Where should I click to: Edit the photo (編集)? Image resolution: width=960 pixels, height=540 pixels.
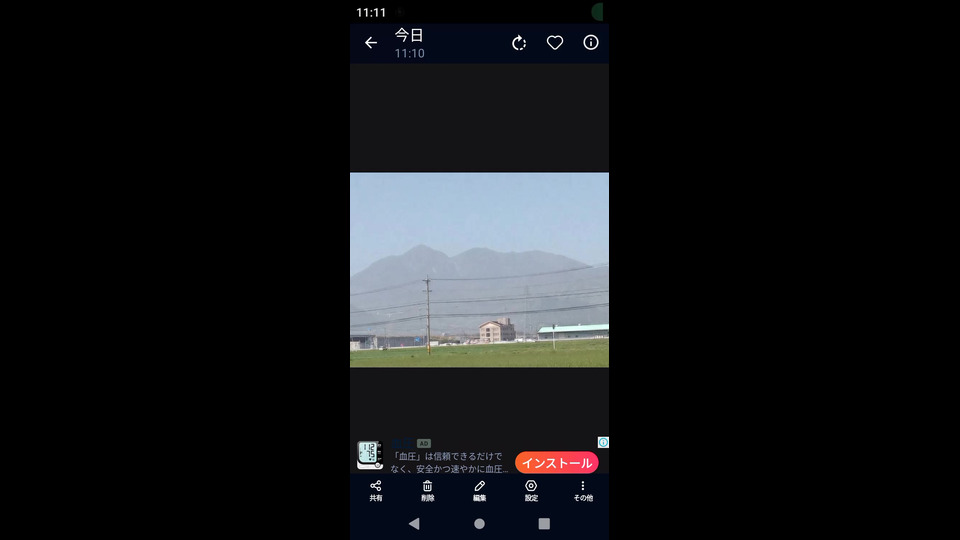(480, 490)
